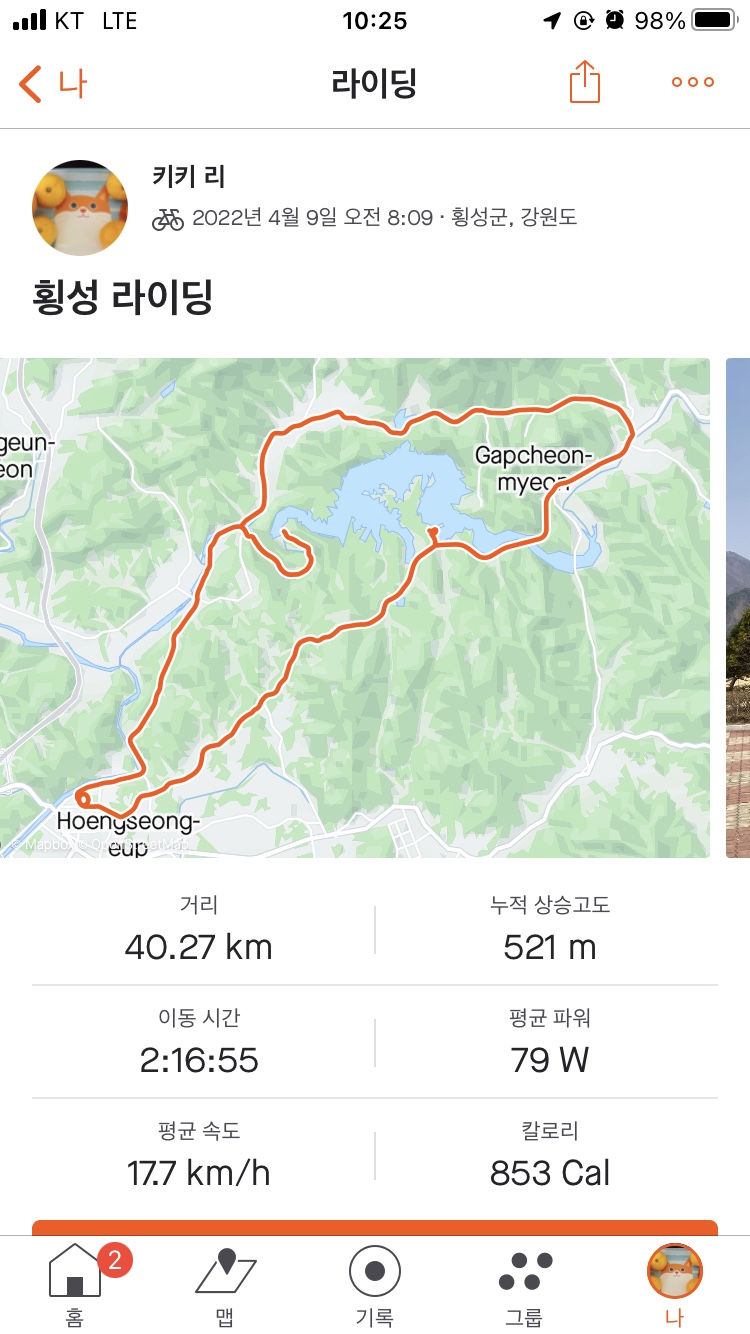Viewport: 750px width, 1334px height.
Task: Open the three-dot overflow menu
Action: click(x=692, y=83)
